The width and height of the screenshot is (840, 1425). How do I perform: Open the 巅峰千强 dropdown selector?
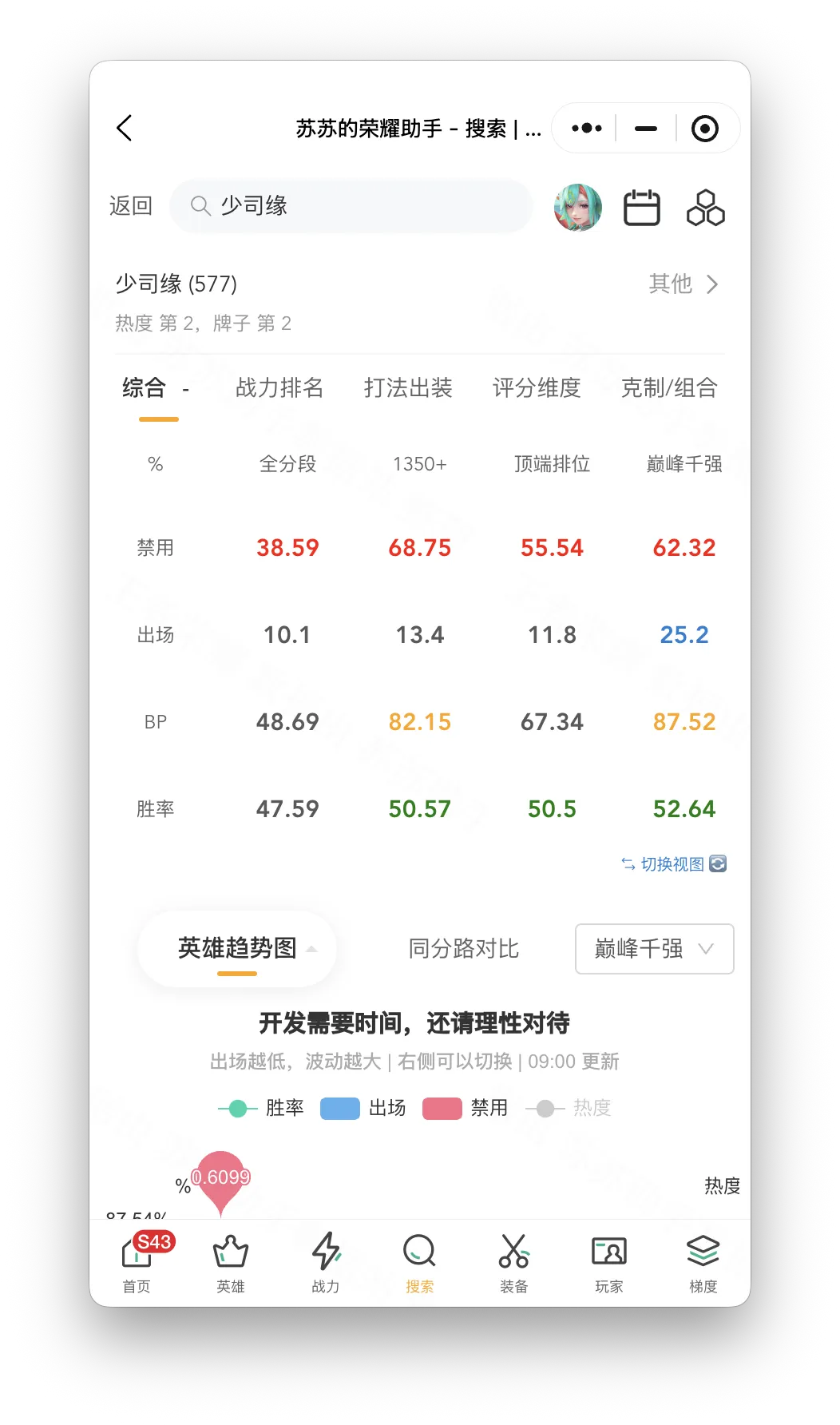(x=654, y=949)
